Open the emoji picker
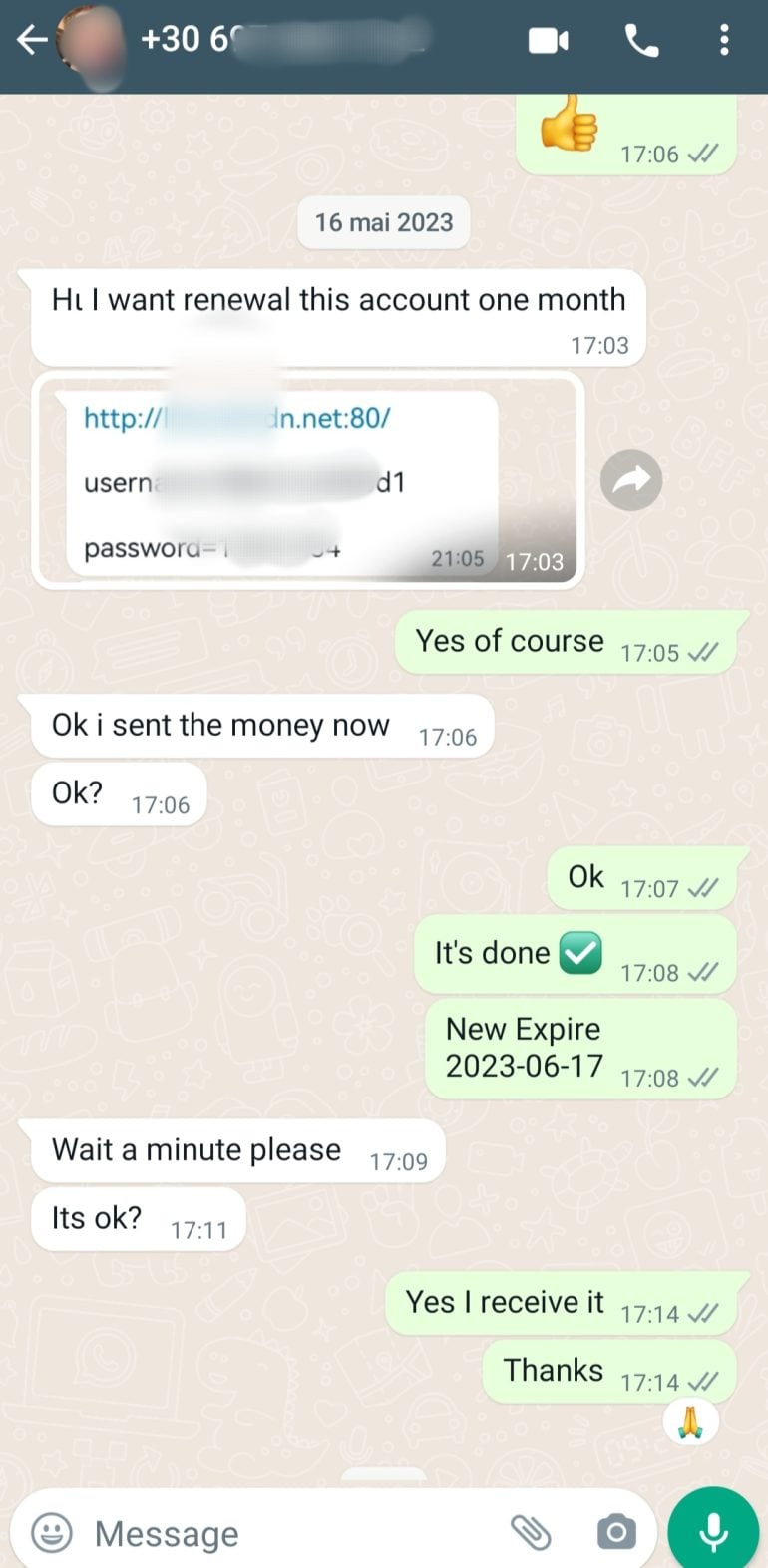This screenshot has width=768, height=1568. tap(52, 1532)
